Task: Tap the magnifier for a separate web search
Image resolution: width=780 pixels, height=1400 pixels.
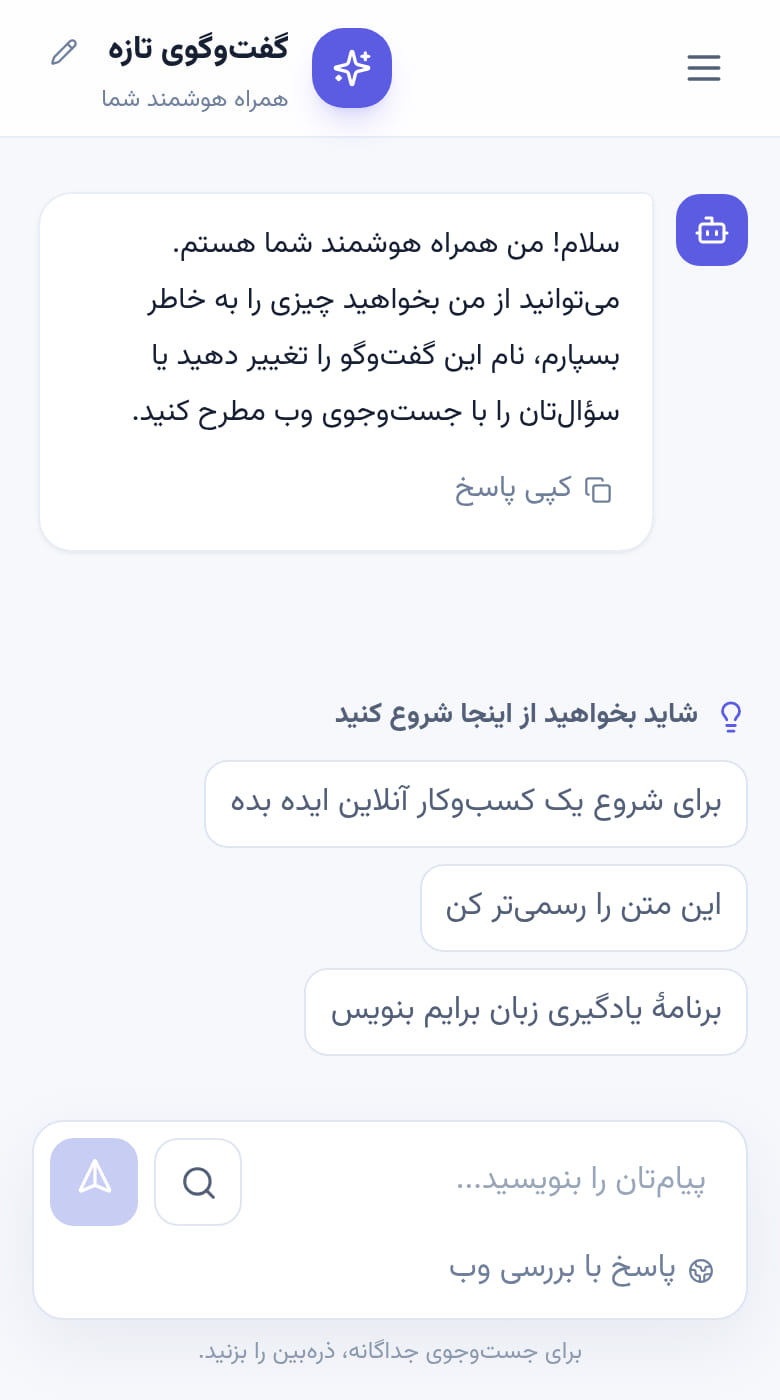Action: [x=198, y=1182]
